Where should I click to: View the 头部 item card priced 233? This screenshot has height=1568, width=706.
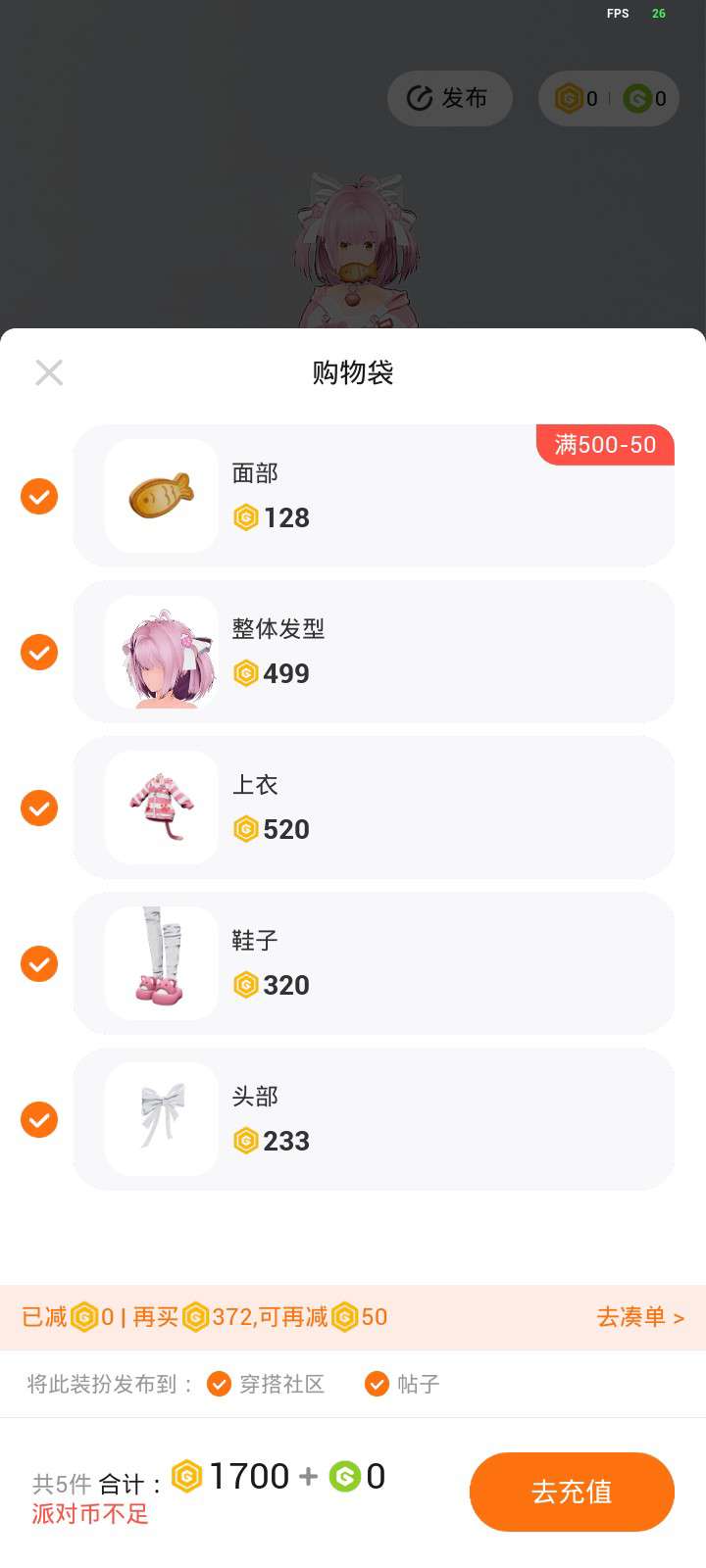point(374,1119)
